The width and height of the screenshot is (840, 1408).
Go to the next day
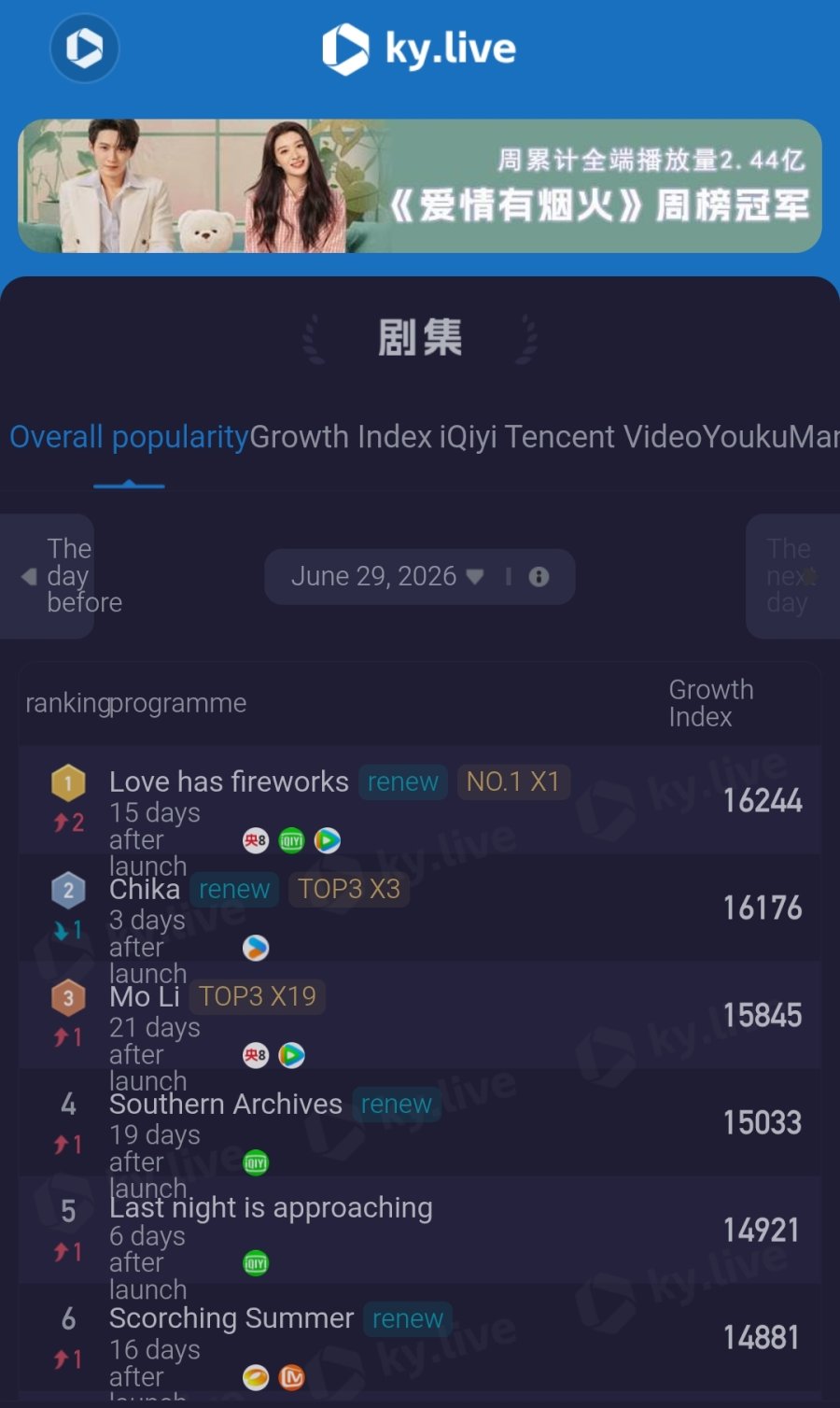[792, 576]
